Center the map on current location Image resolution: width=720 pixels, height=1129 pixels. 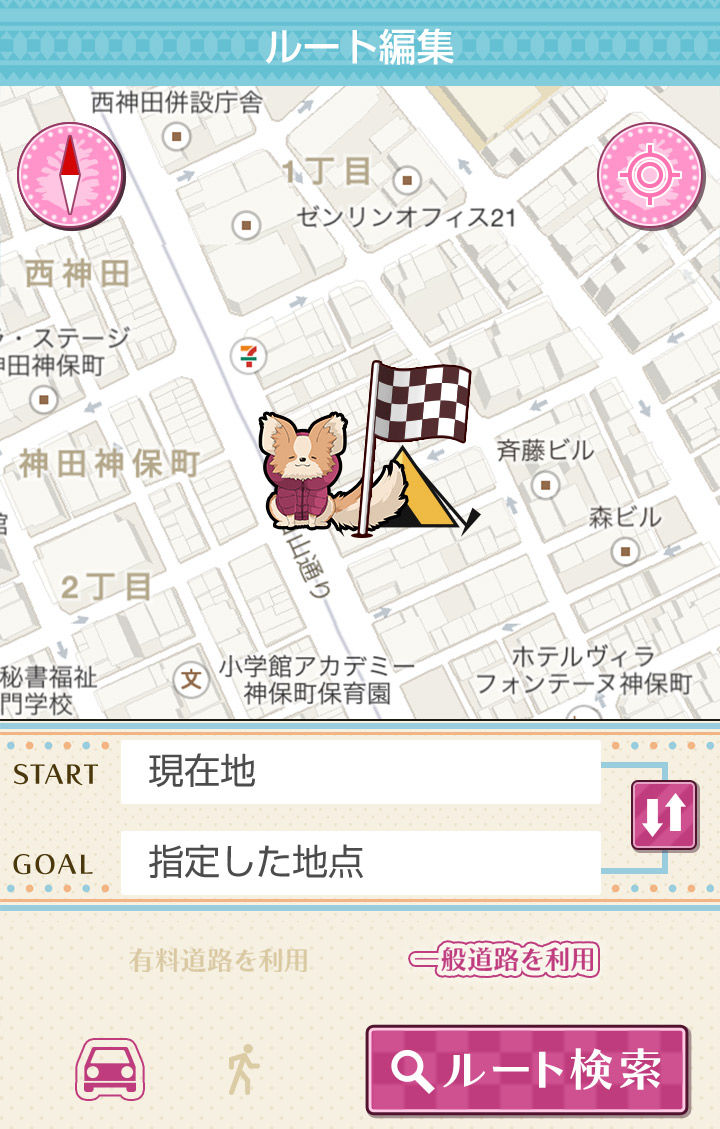[649, 175]
